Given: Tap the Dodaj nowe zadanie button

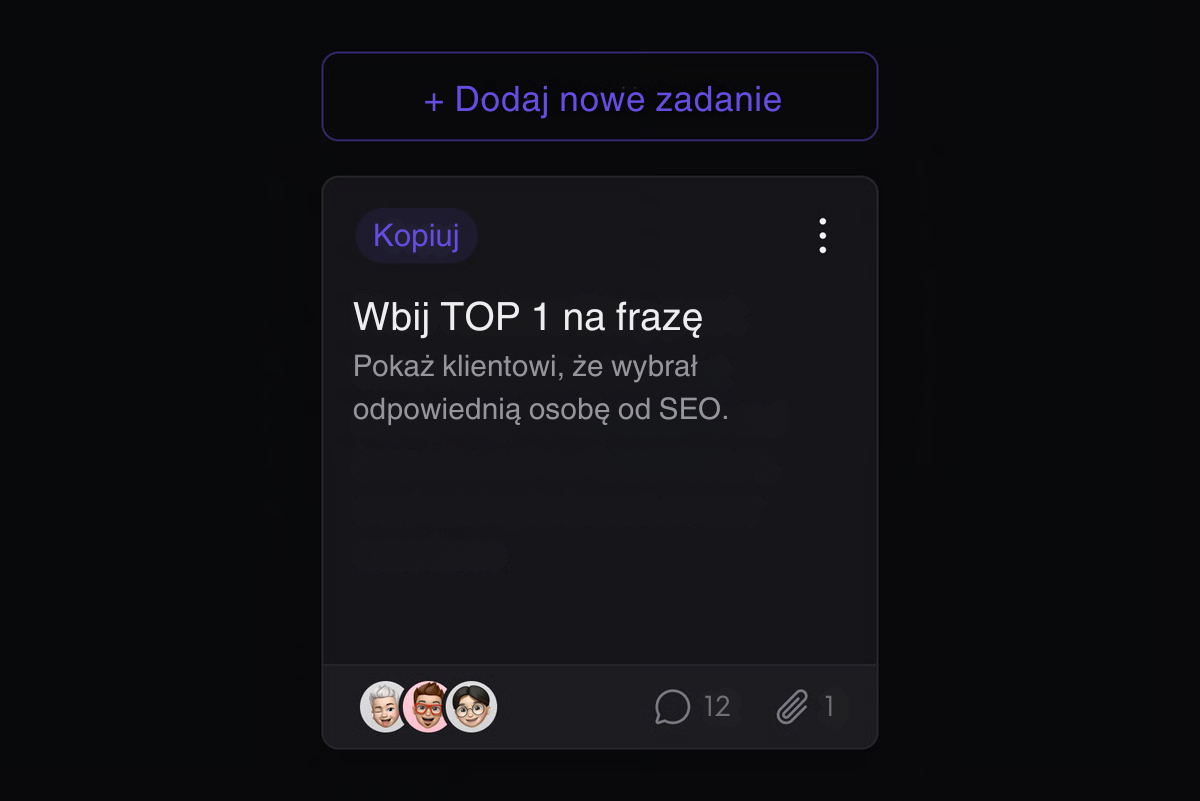Looking at the screenshot, I should tap(600, 97).
